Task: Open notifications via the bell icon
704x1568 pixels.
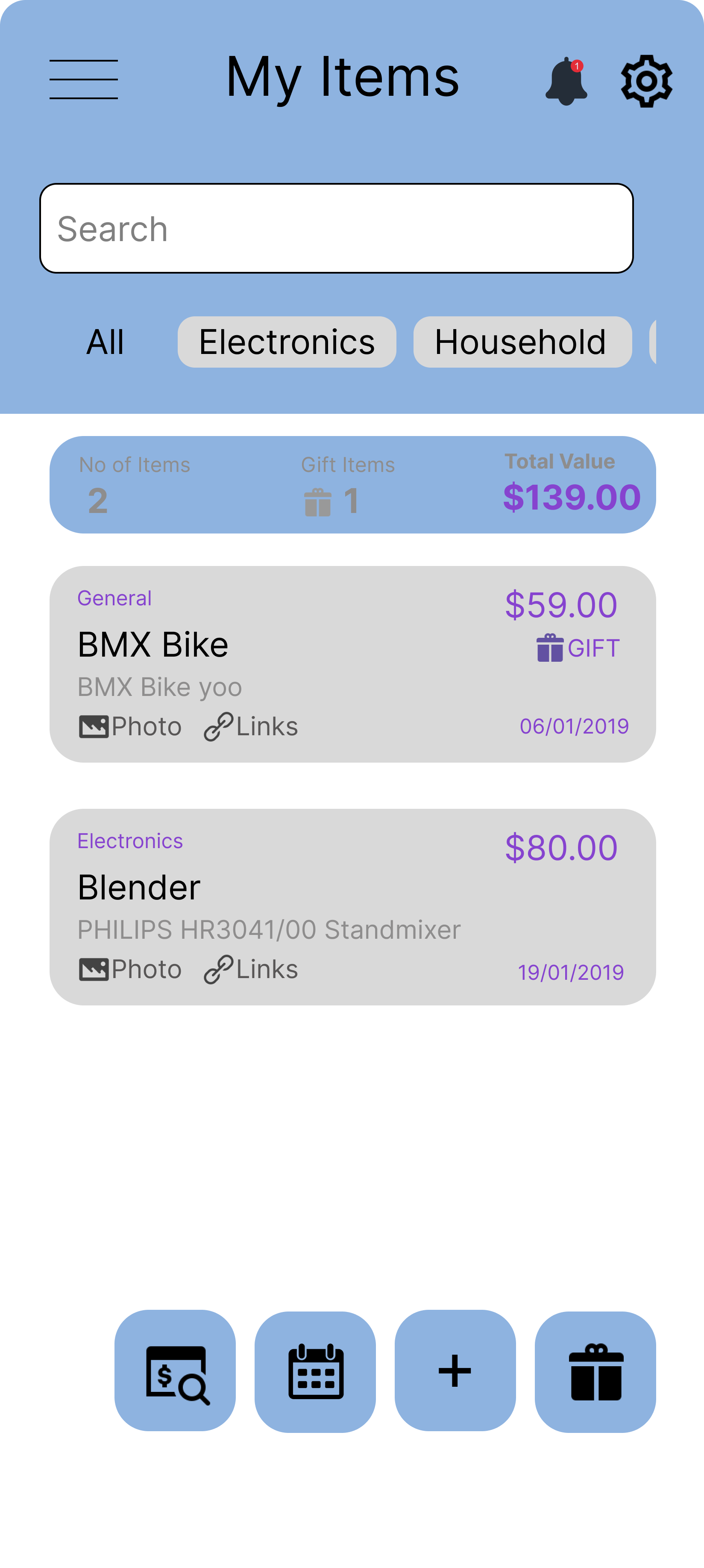Action: [565, 82]
